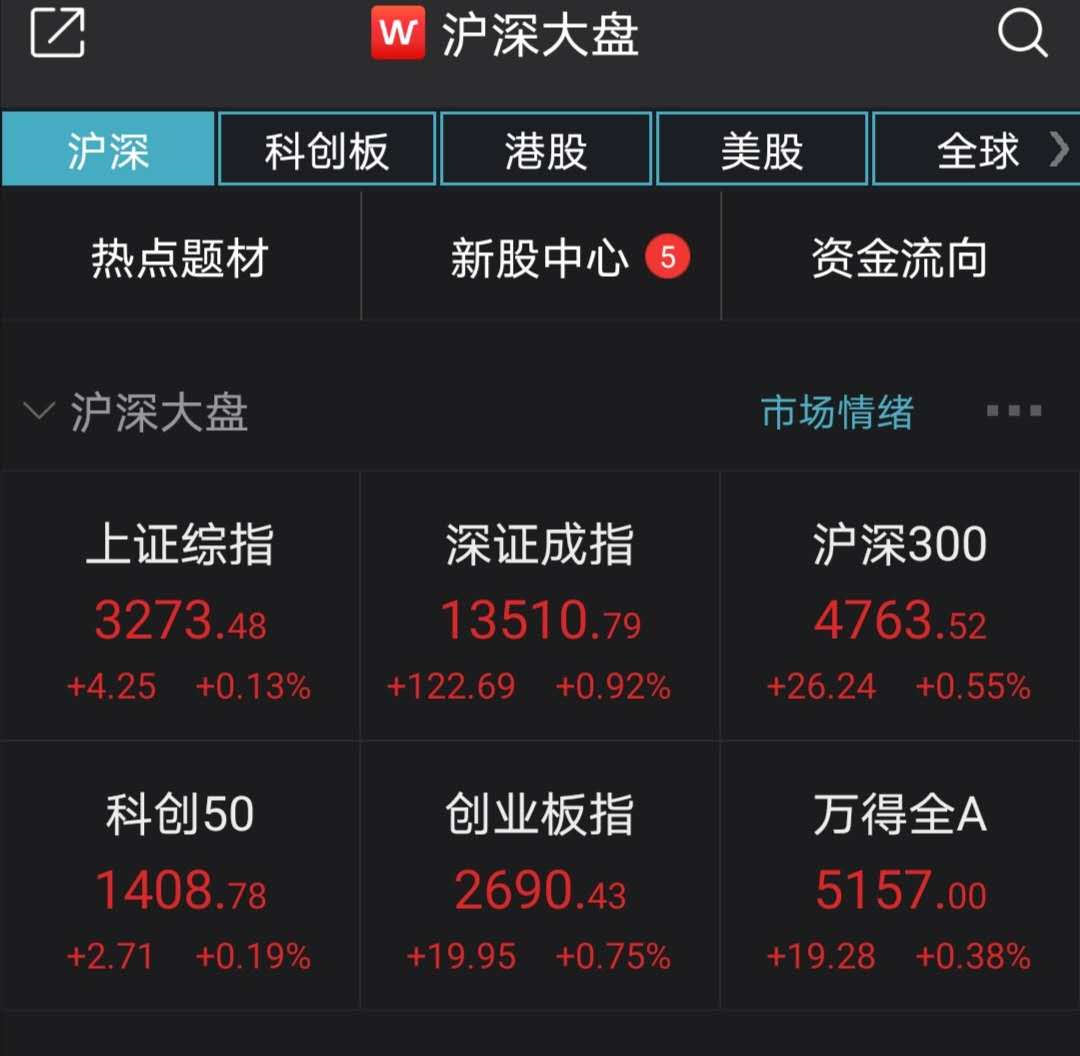Go to the 全球 tab
The height and width of the screenshot is (1056, 1080).
coord(977,150)
